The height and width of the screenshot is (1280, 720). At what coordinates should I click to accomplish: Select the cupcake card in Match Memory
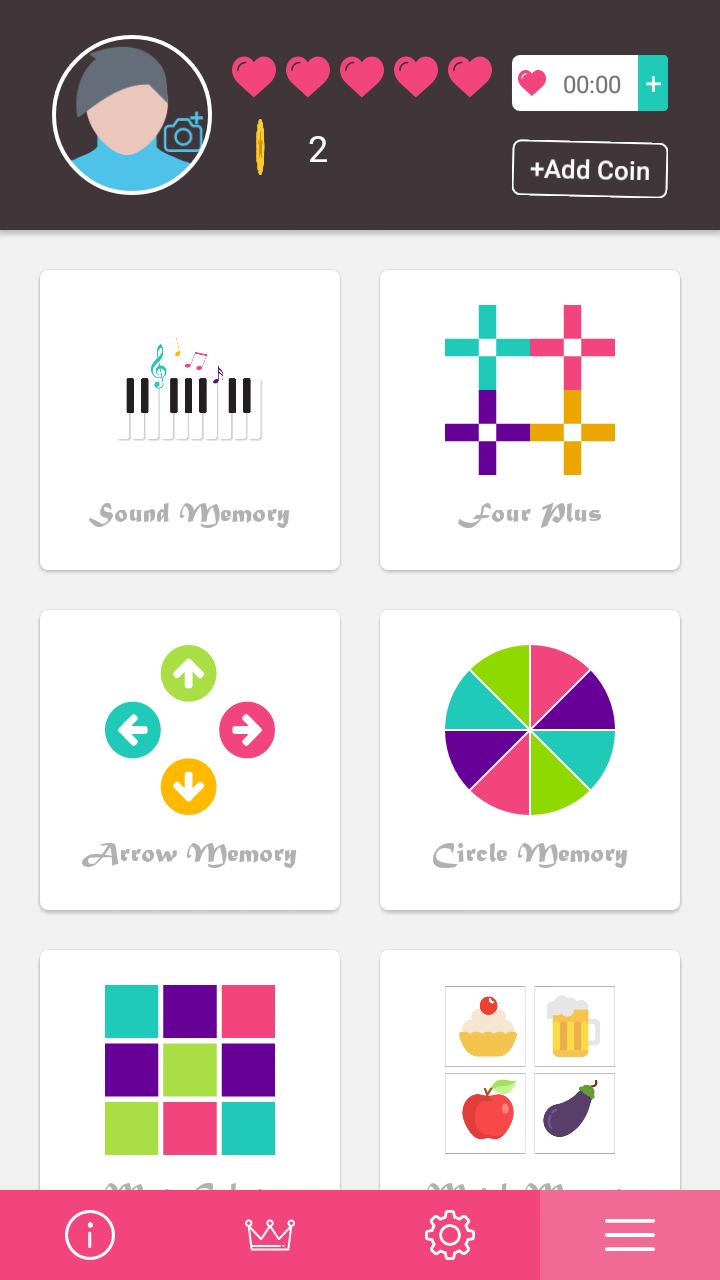click(x=485, y=1026)
